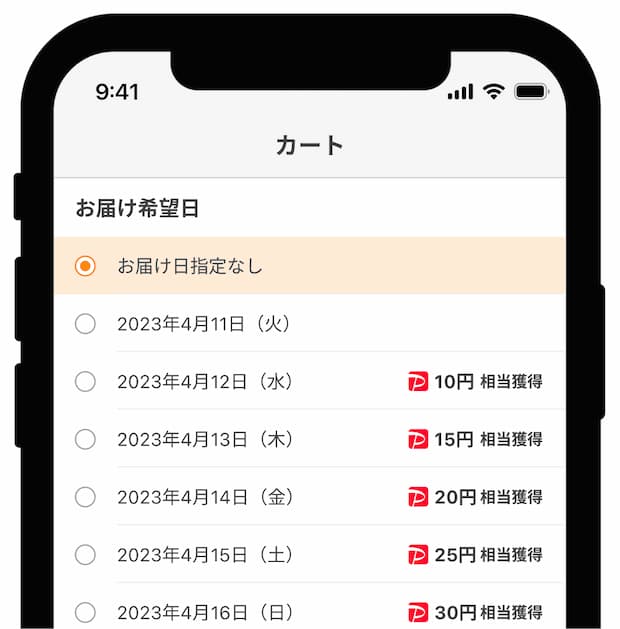Select delivery on 2023年4月12日（水）
The height and width of the screenshot is (629, 620).
[x=86, y=381]
